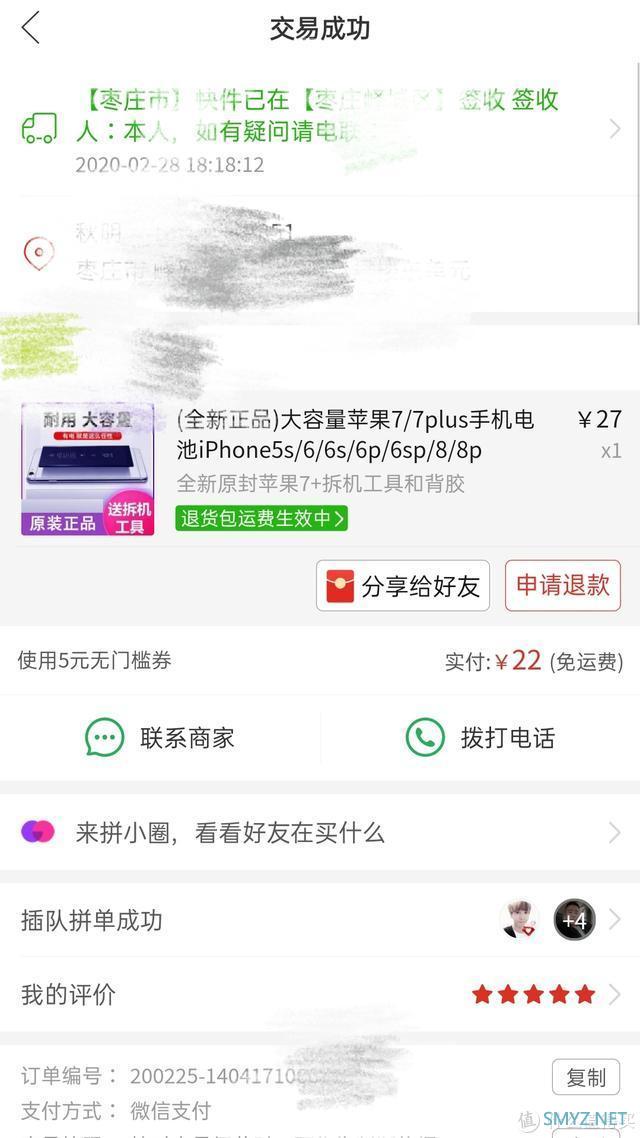Go back using the top-left arrow

pyautogui.click(x=31, y=28)
